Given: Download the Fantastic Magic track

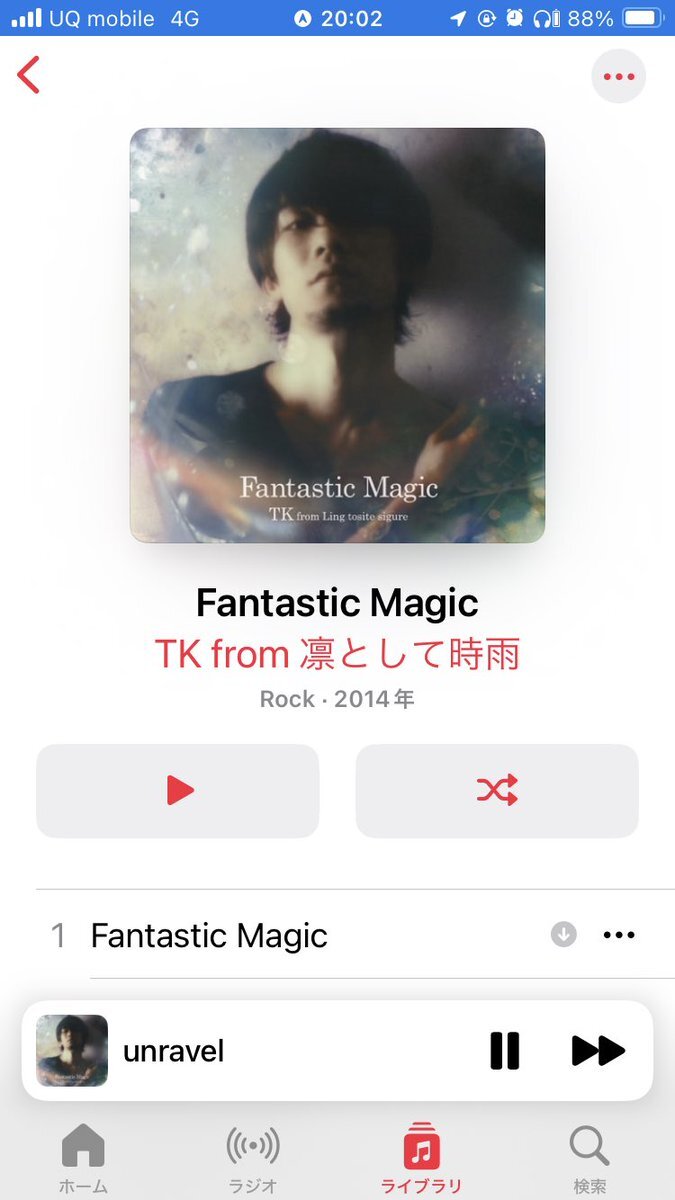Looking at the screenshot, I should [564, 935].
